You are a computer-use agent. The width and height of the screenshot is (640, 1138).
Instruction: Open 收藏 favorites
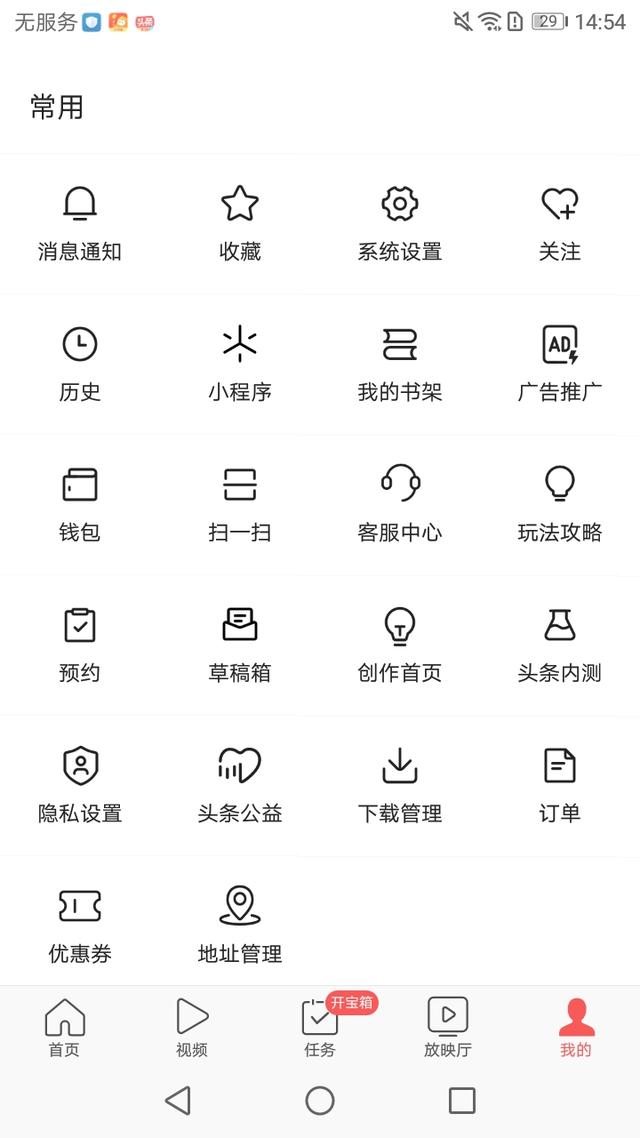tap(239, 224)
